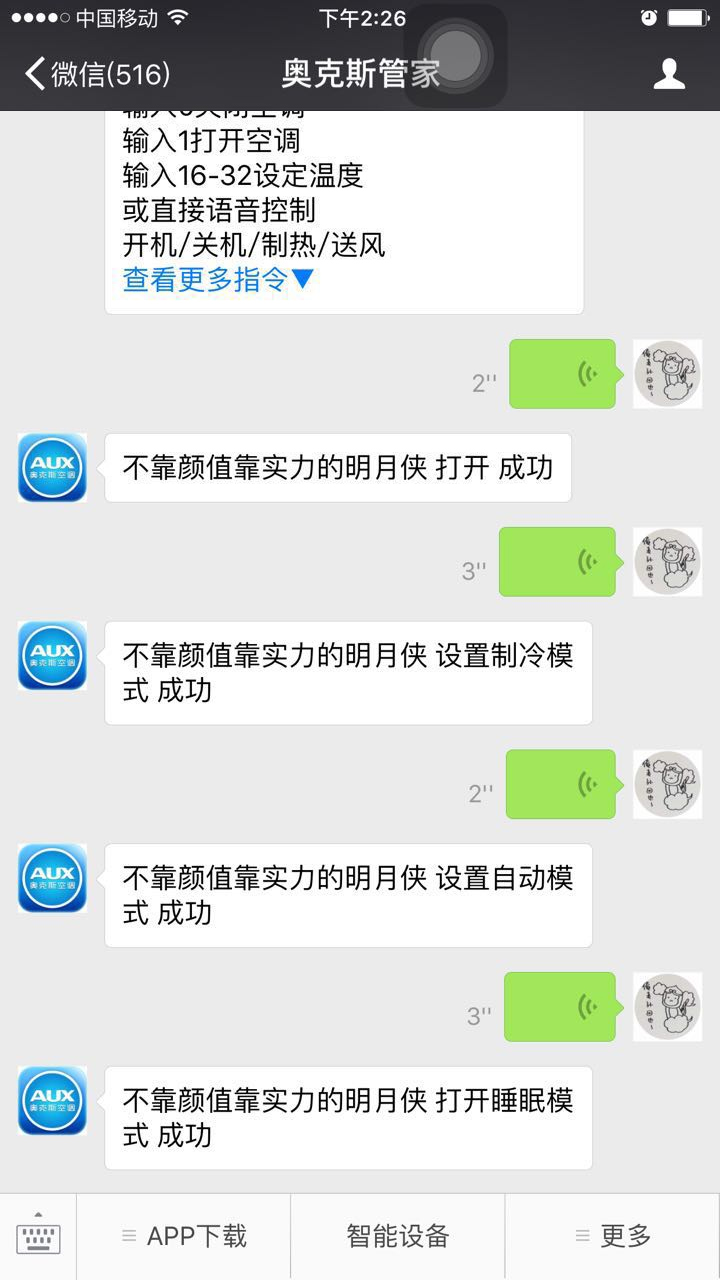Tap the AUX icon beside the auto mode reply
Screen dimensions: 720x1280
(51, 878)
